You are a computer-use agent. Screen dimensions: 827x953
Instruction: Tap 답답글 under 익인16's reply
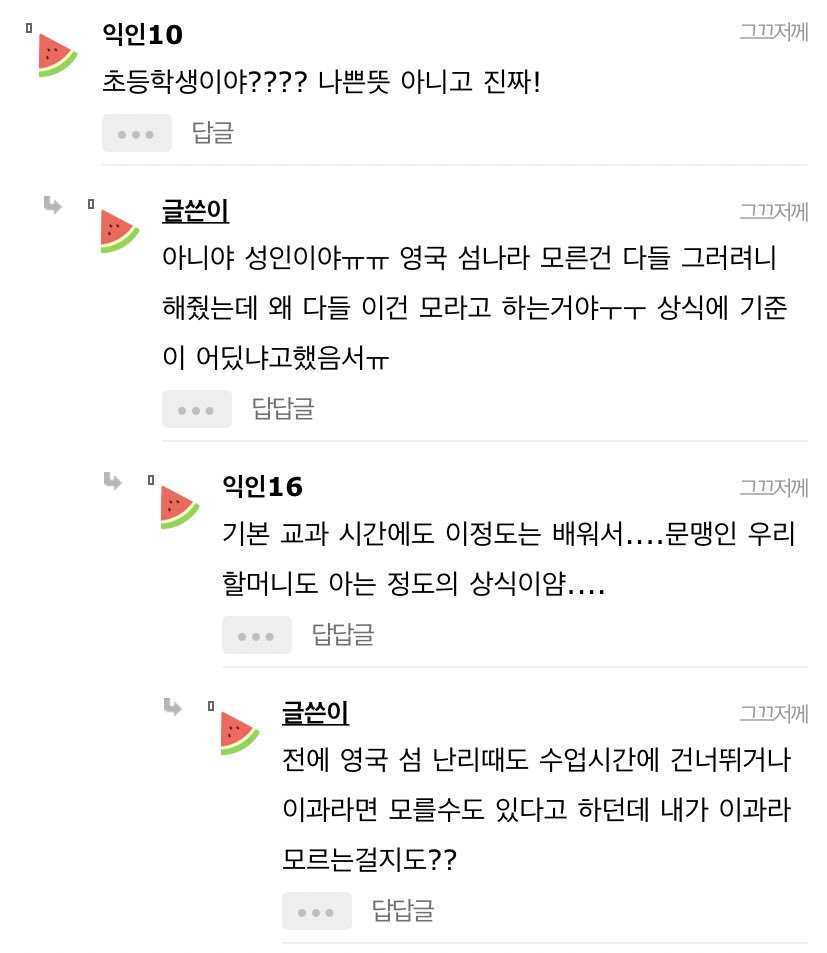point(343,634)
